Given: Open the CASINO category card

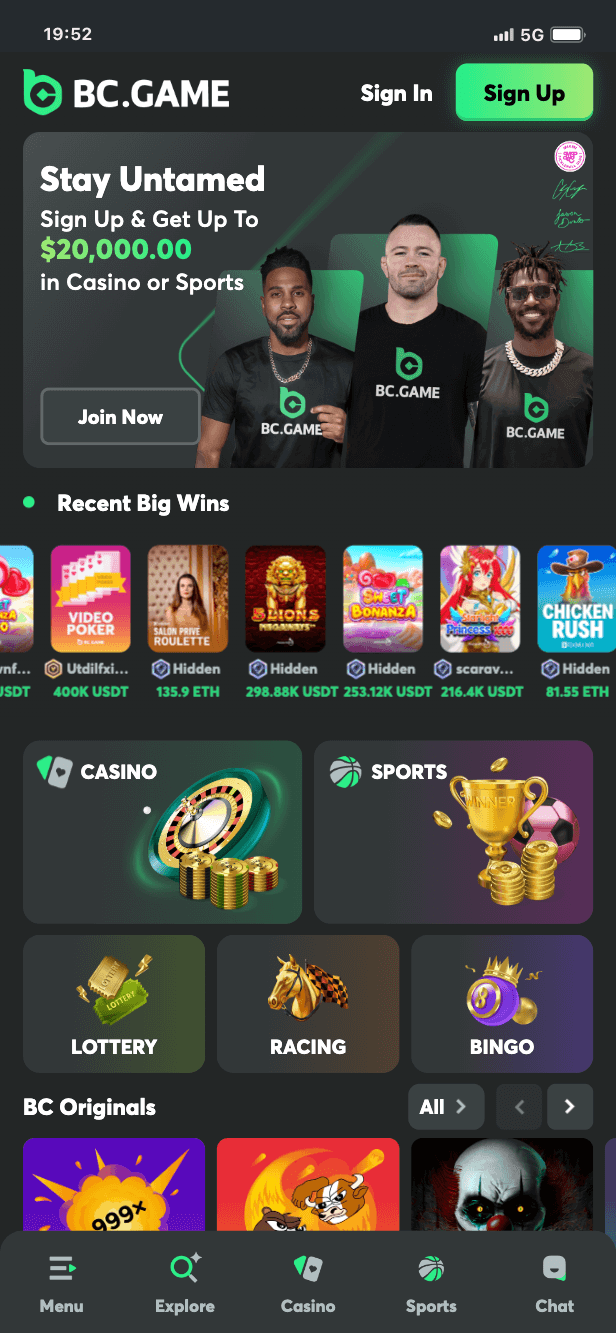Looking at the screenshot, I should (162, 832).
